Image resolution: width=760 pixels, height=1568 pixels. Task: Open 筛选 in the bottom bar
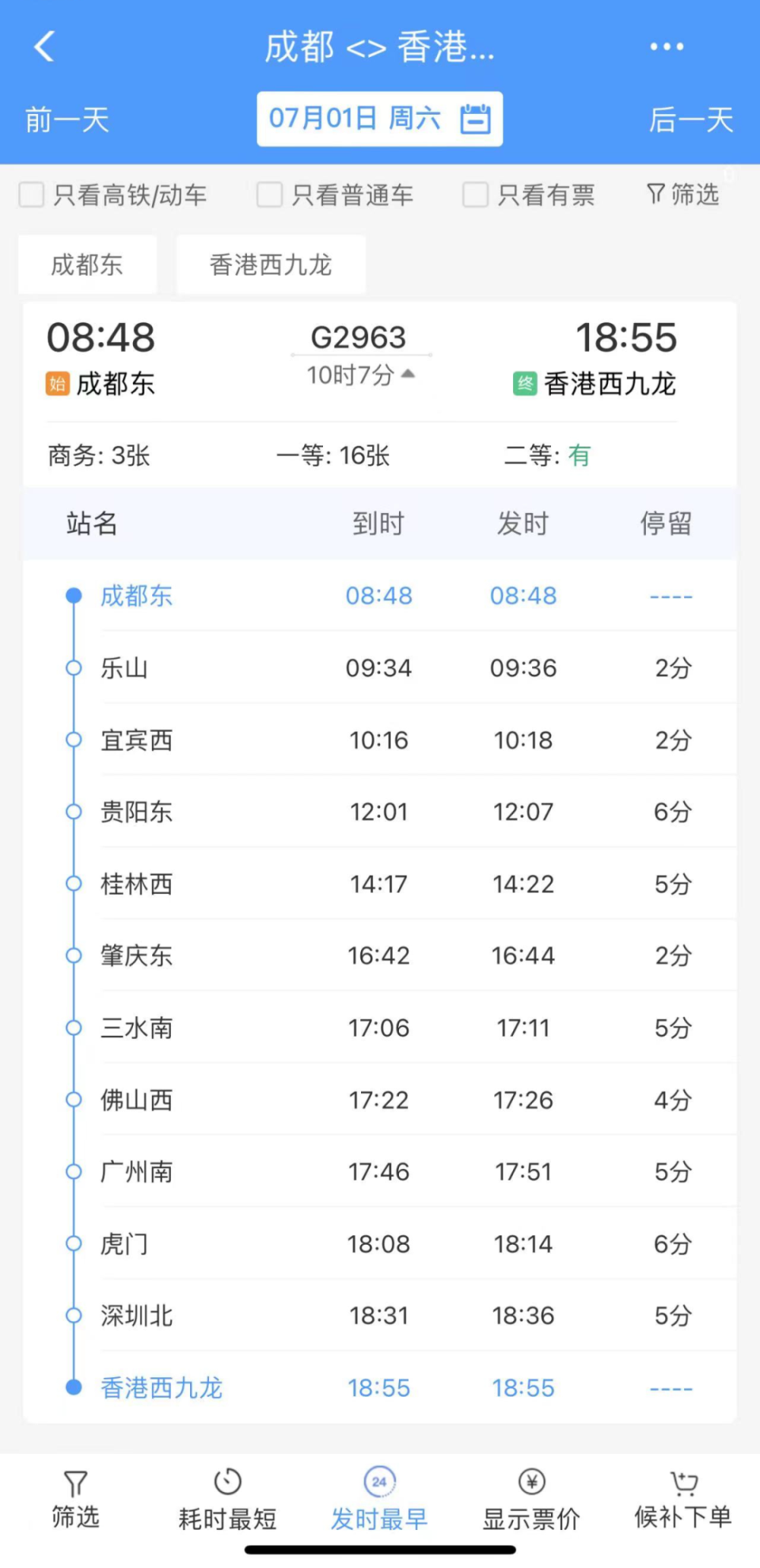(x=75, y=1500)
